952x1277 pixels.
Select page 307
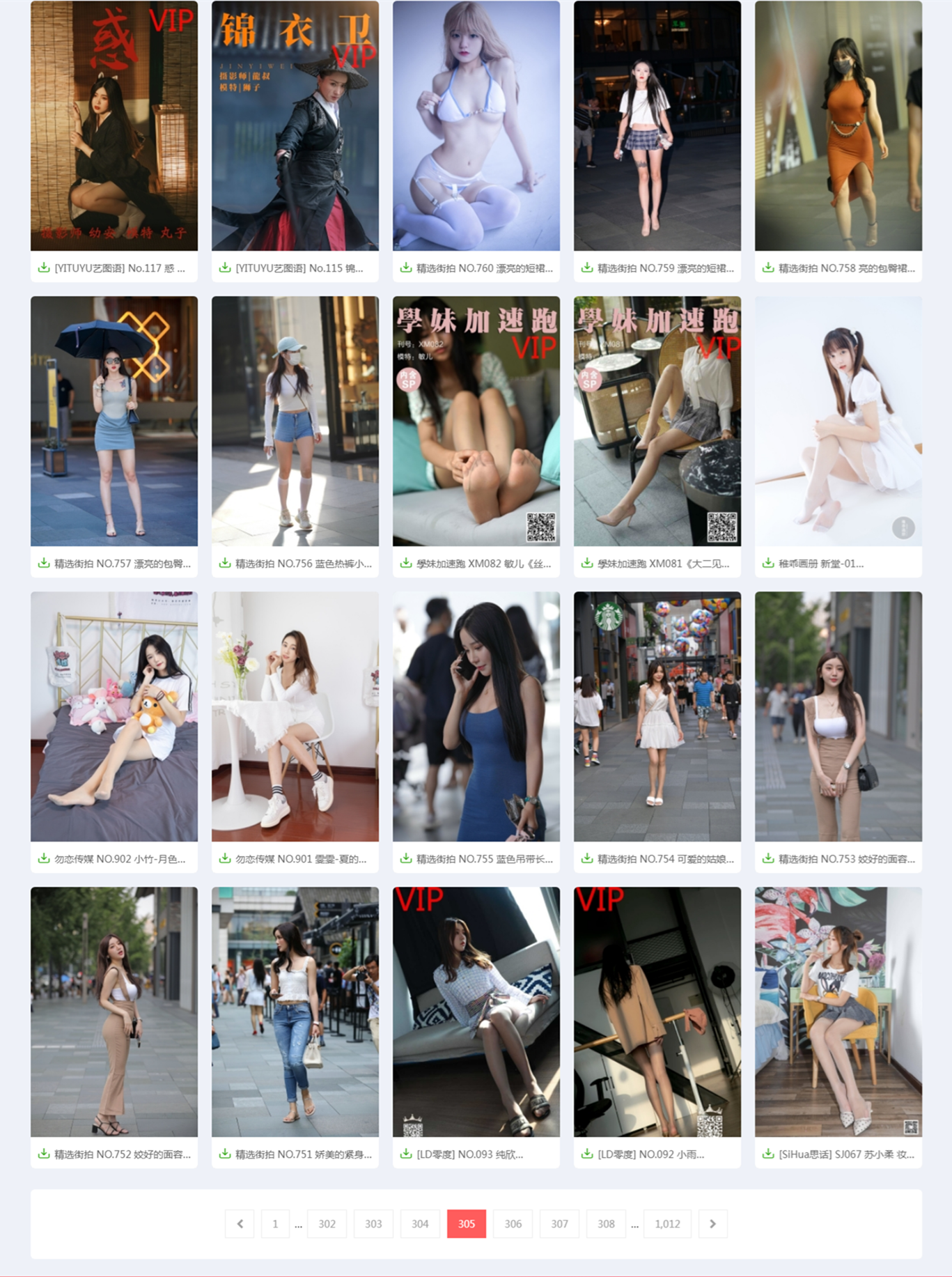pyautogui.click(x=559, y=1224)
